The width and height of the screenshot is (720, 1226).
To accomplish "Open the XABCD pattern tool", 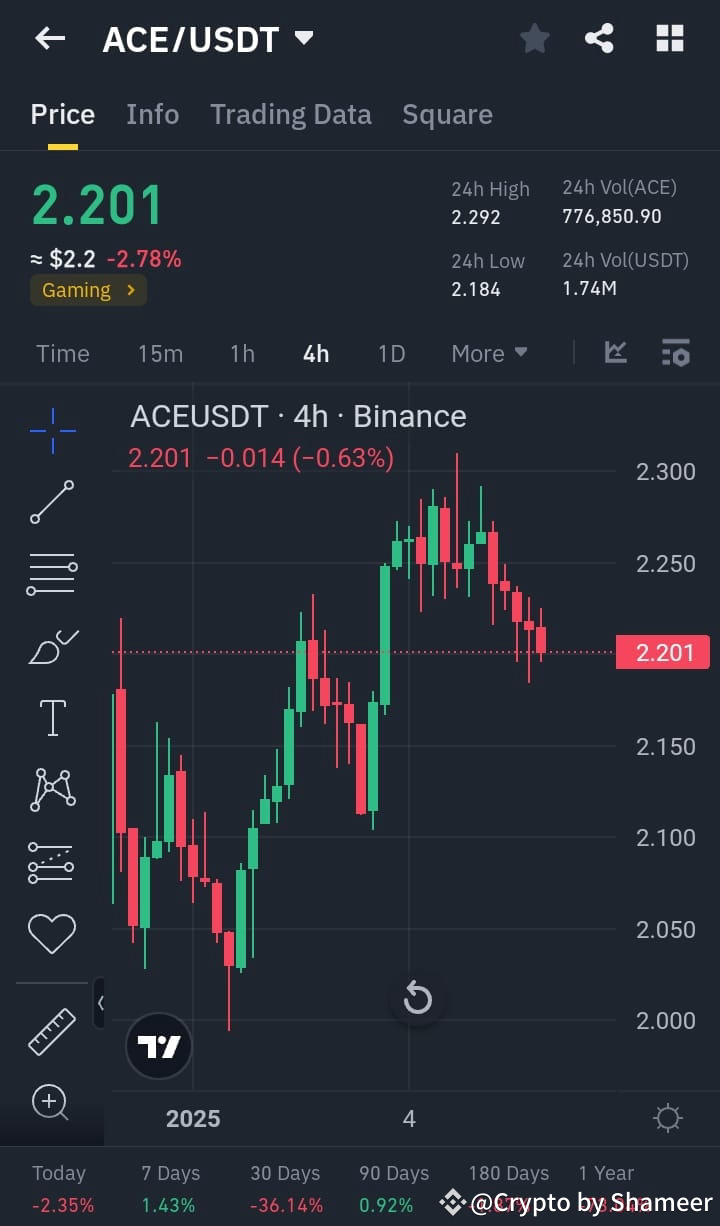I will [52, 789].
